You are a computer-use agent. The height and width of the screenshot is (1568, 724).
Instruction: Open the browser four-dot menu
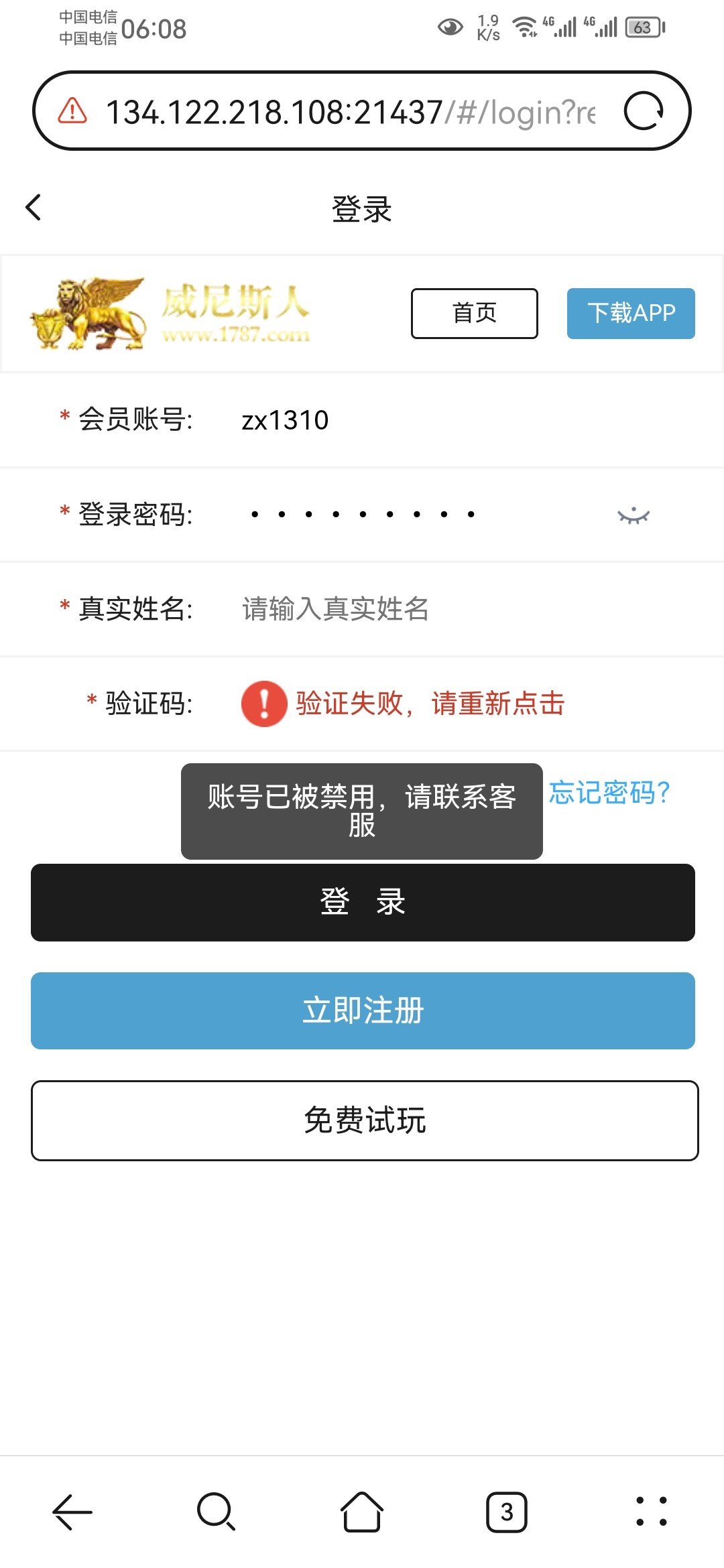point(651,1512)
